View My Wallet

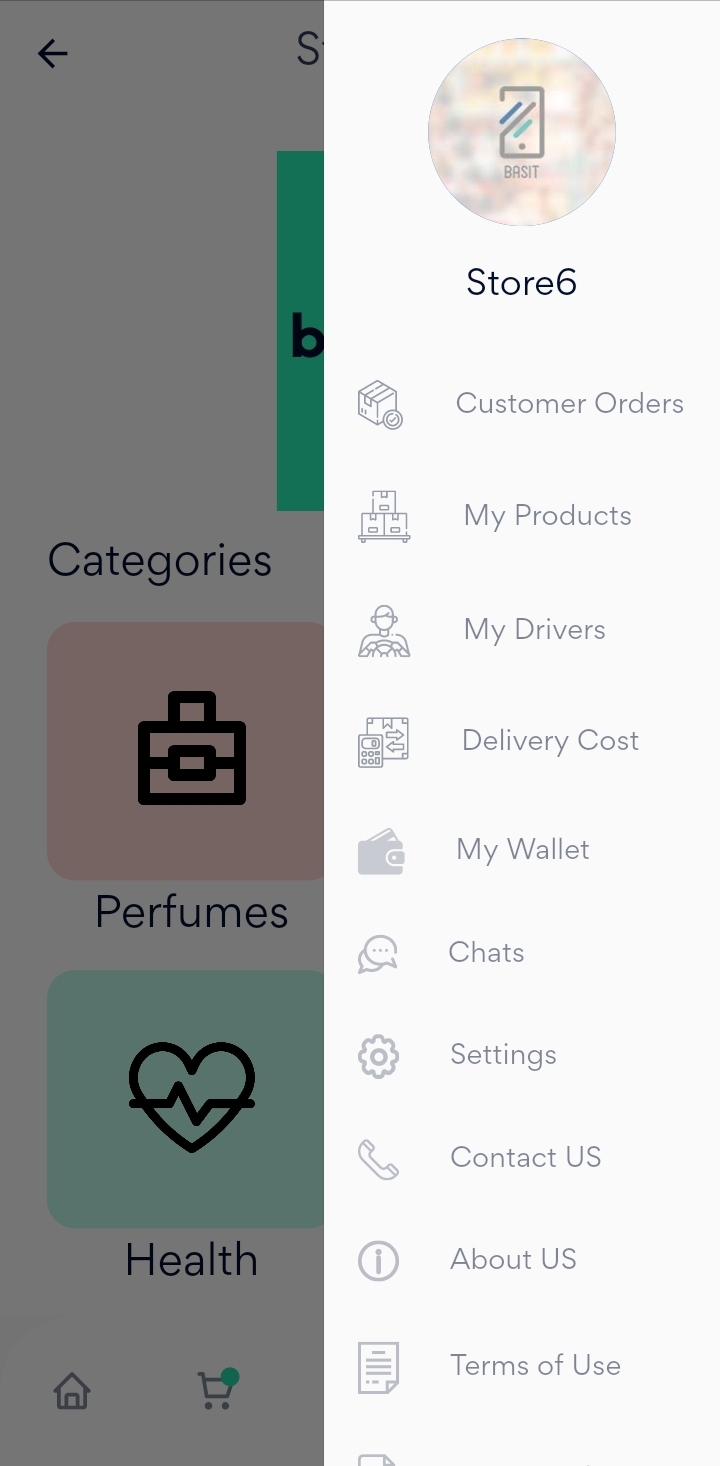522,850
